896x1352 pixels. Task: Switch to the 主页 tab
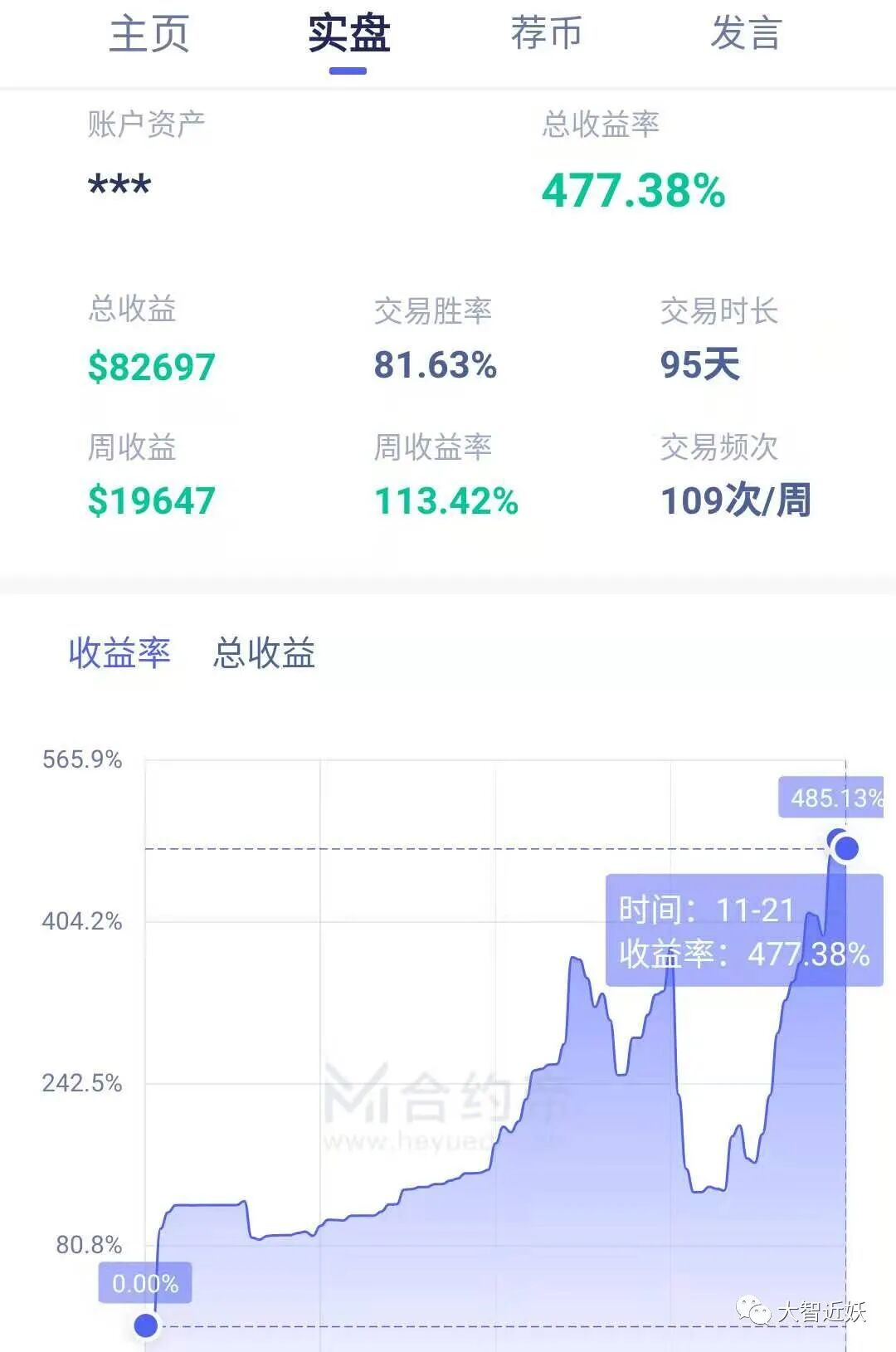[149, 34]
